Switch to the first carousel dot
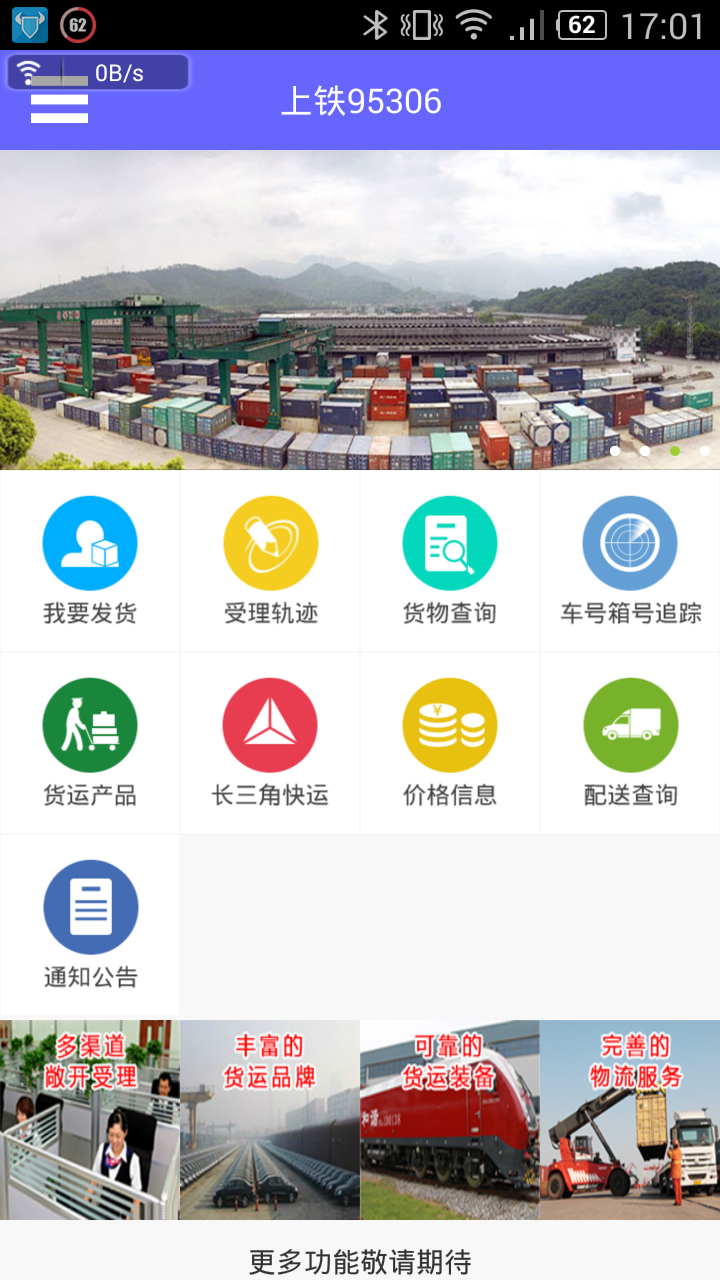Screen dimensions: 720x1280 coord(613,451)
